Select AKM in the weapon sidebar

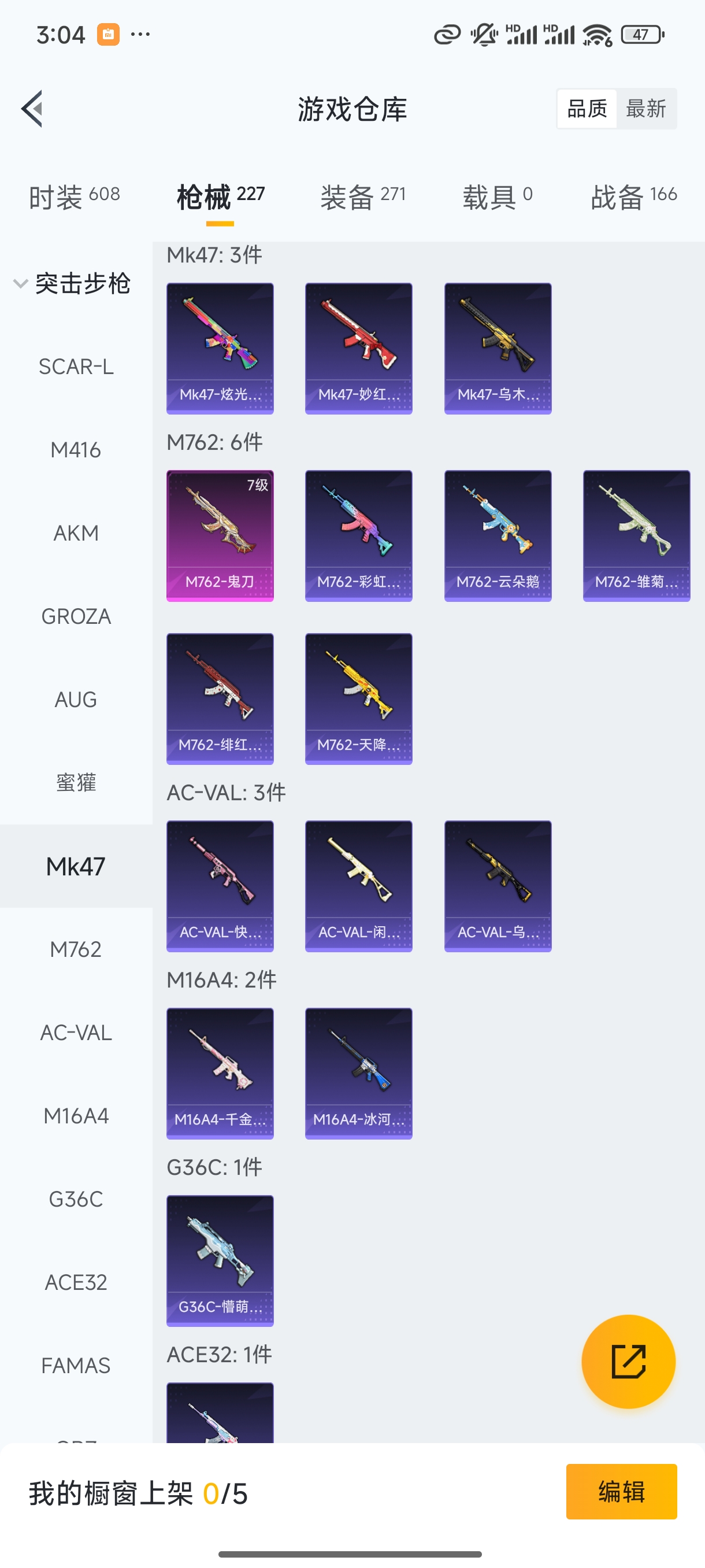76,533
